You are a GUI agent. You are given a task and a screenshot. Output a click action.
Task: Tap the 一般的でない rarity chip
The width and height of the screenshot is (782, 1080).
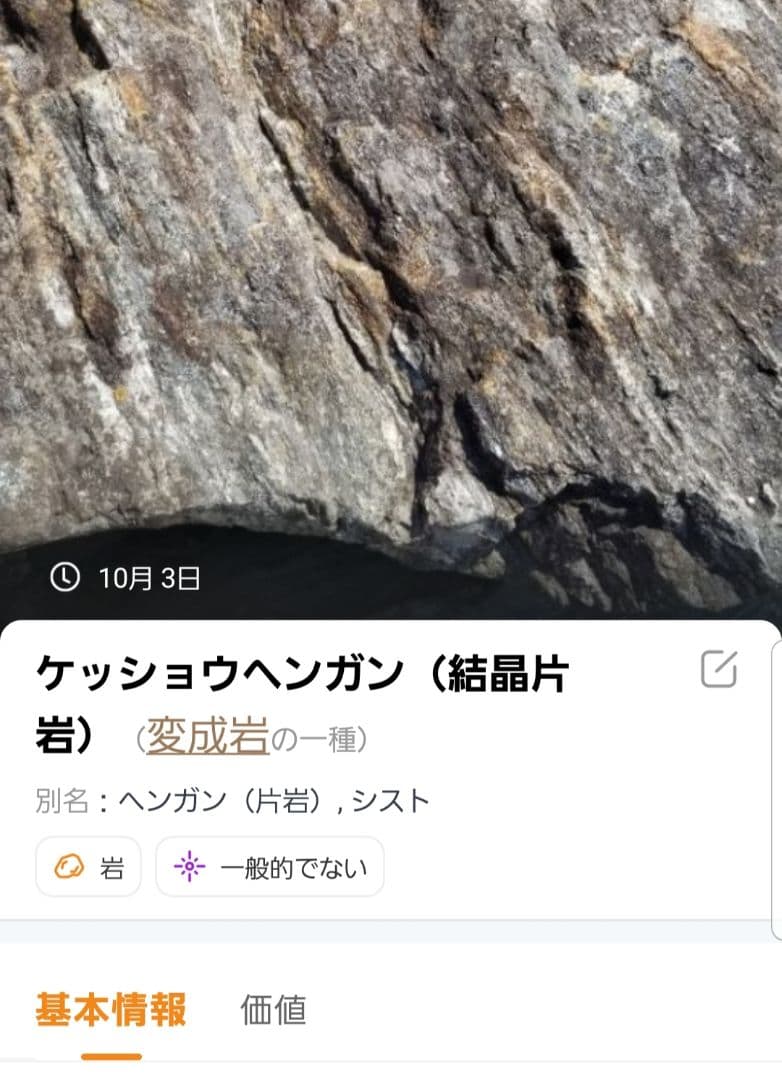coord(270,867)
